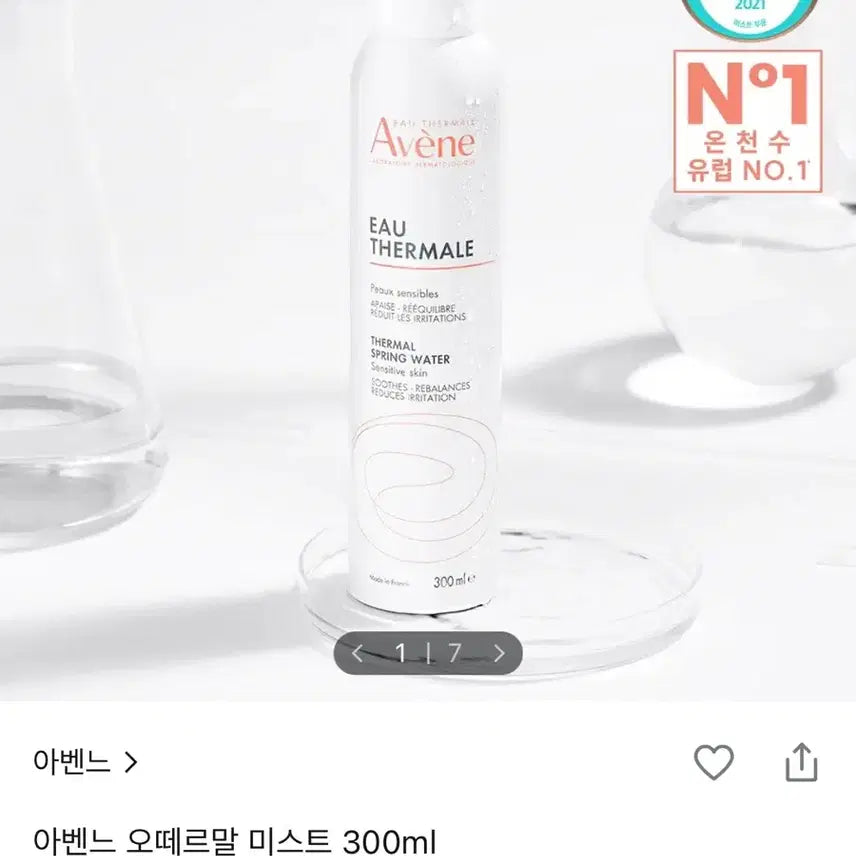Go to the next product image
The image size is (856, 856).
pos(499,654)
